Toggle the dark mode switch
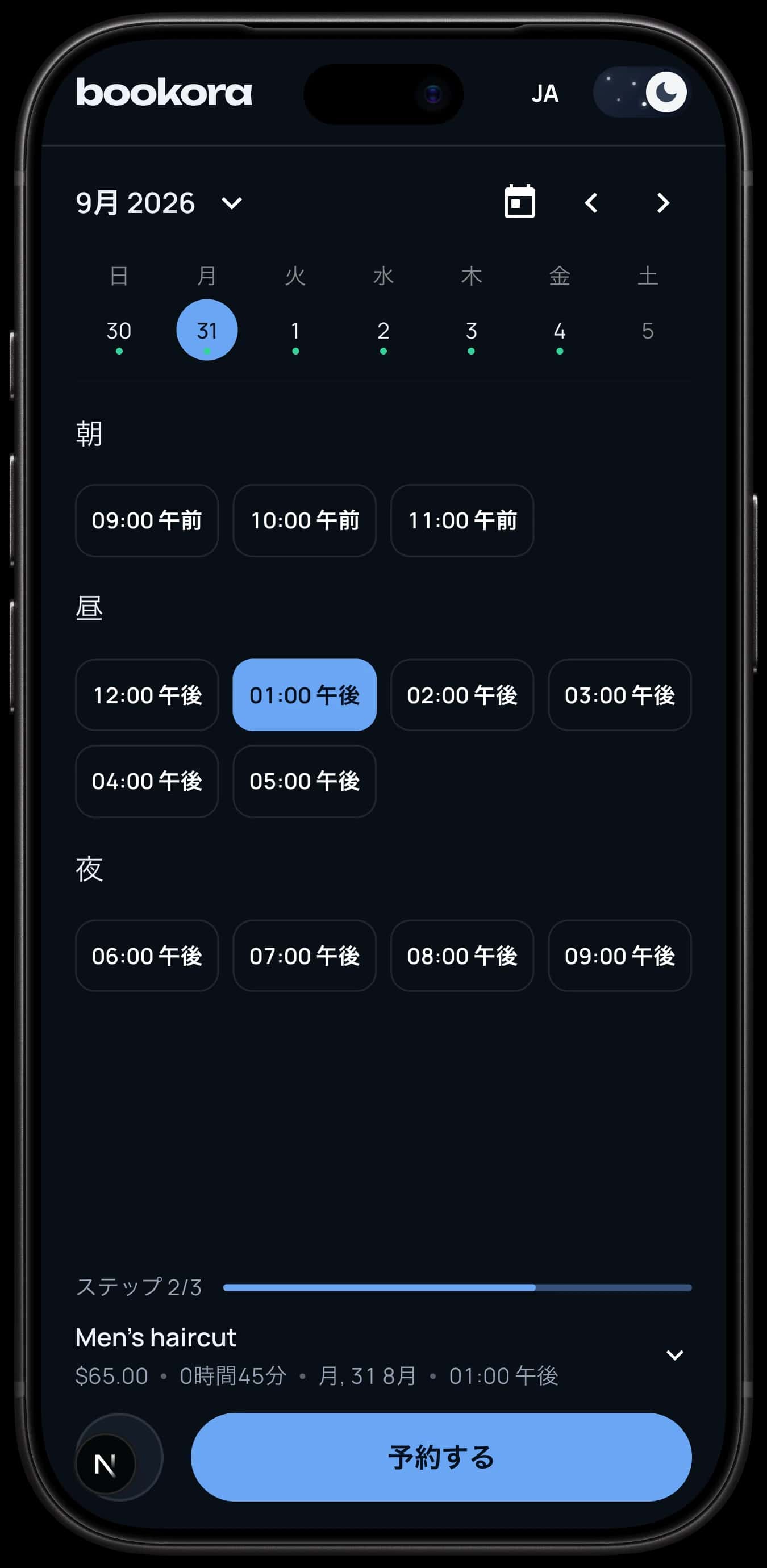 click(641, 93)
